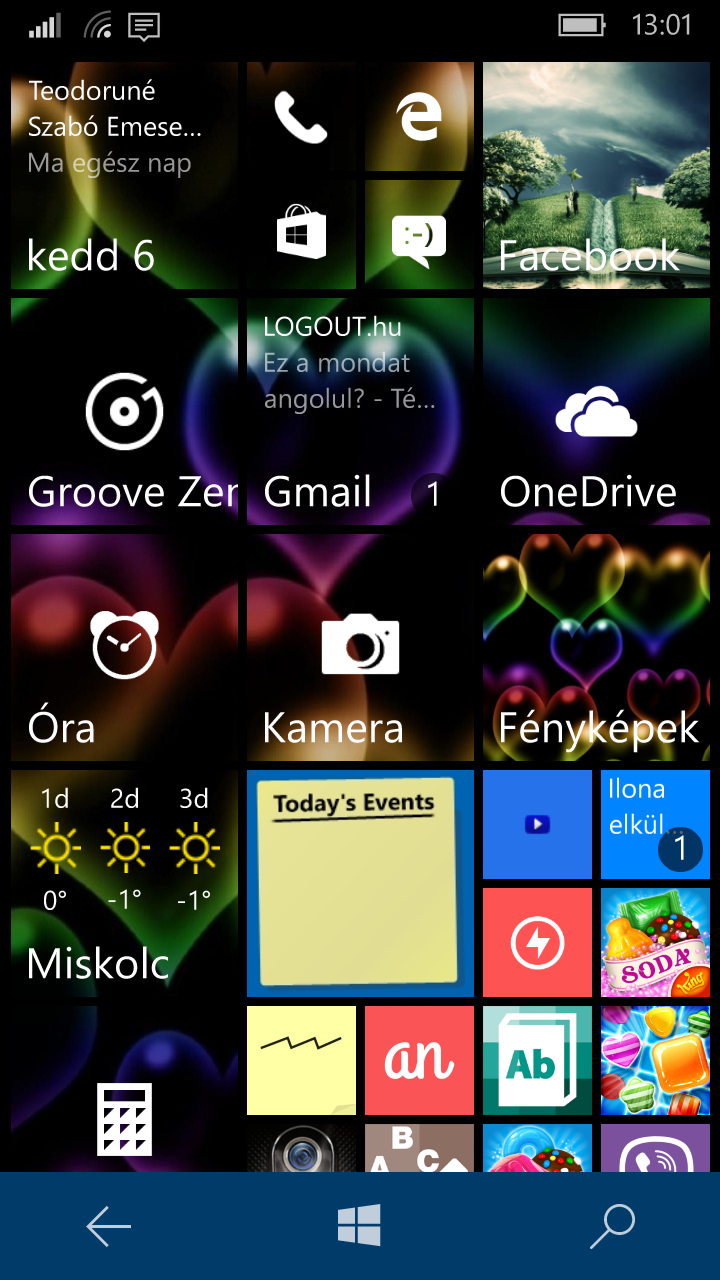Open the Fényképek photos tile
Image resolution: width=720 pixels, height=1280 pixels.
tap(596, 648)
